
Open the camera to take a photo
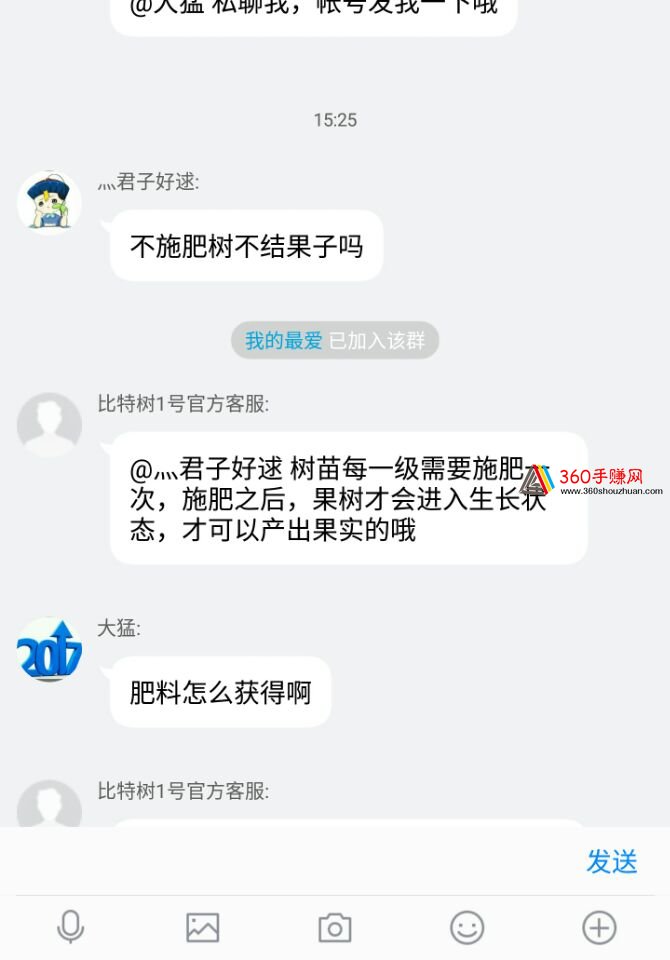(335, 927)
